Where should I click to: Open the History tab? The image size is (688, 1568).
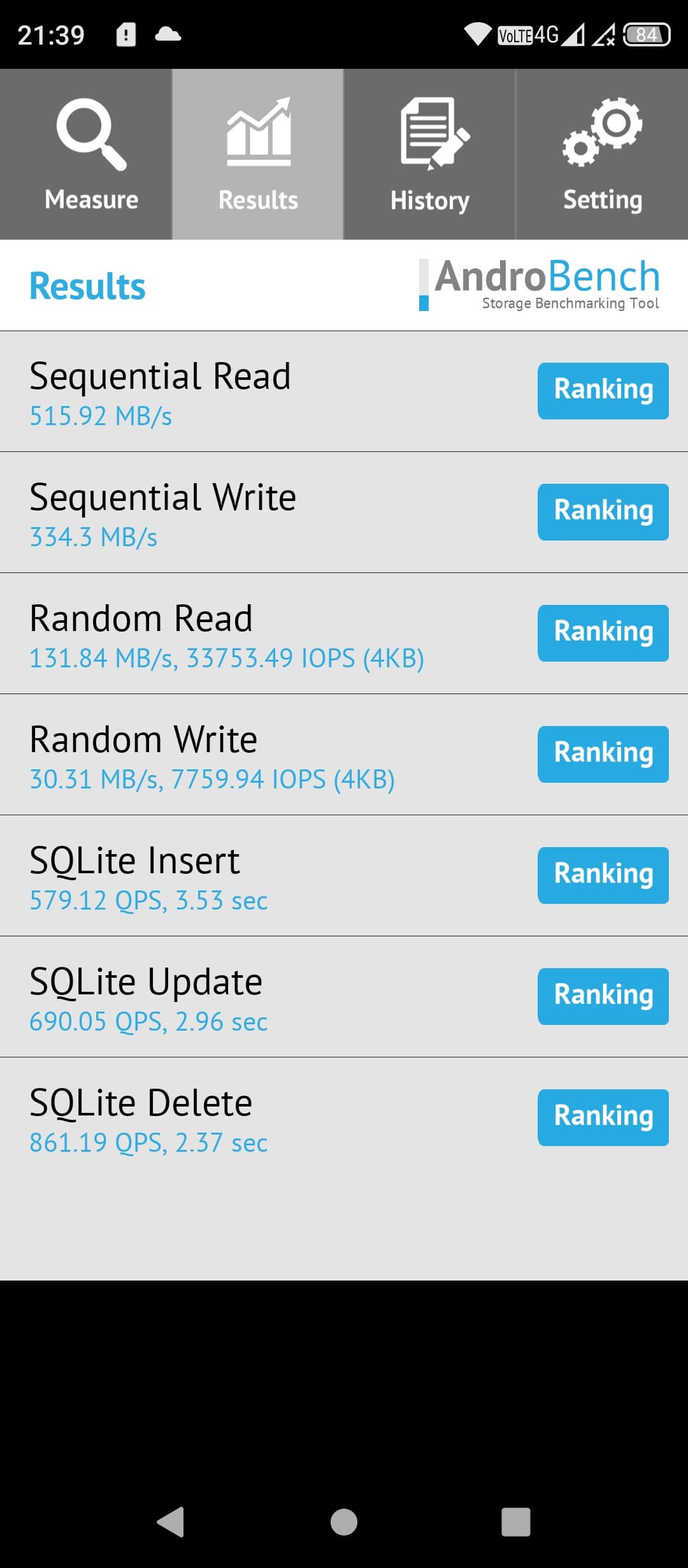[430, 154]
